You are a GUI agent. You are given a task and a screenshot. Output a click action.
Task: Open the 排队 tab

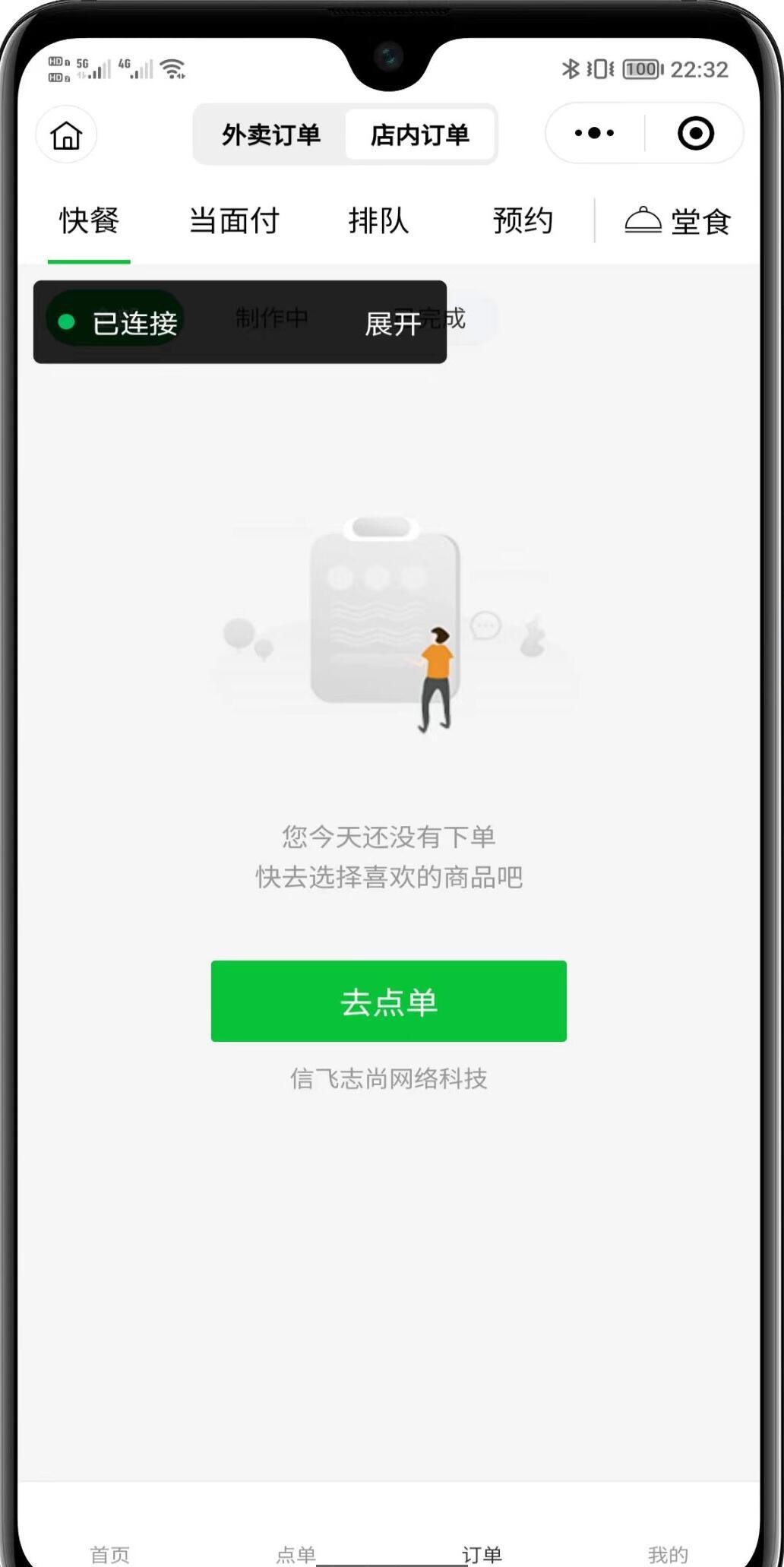point(378,221)
